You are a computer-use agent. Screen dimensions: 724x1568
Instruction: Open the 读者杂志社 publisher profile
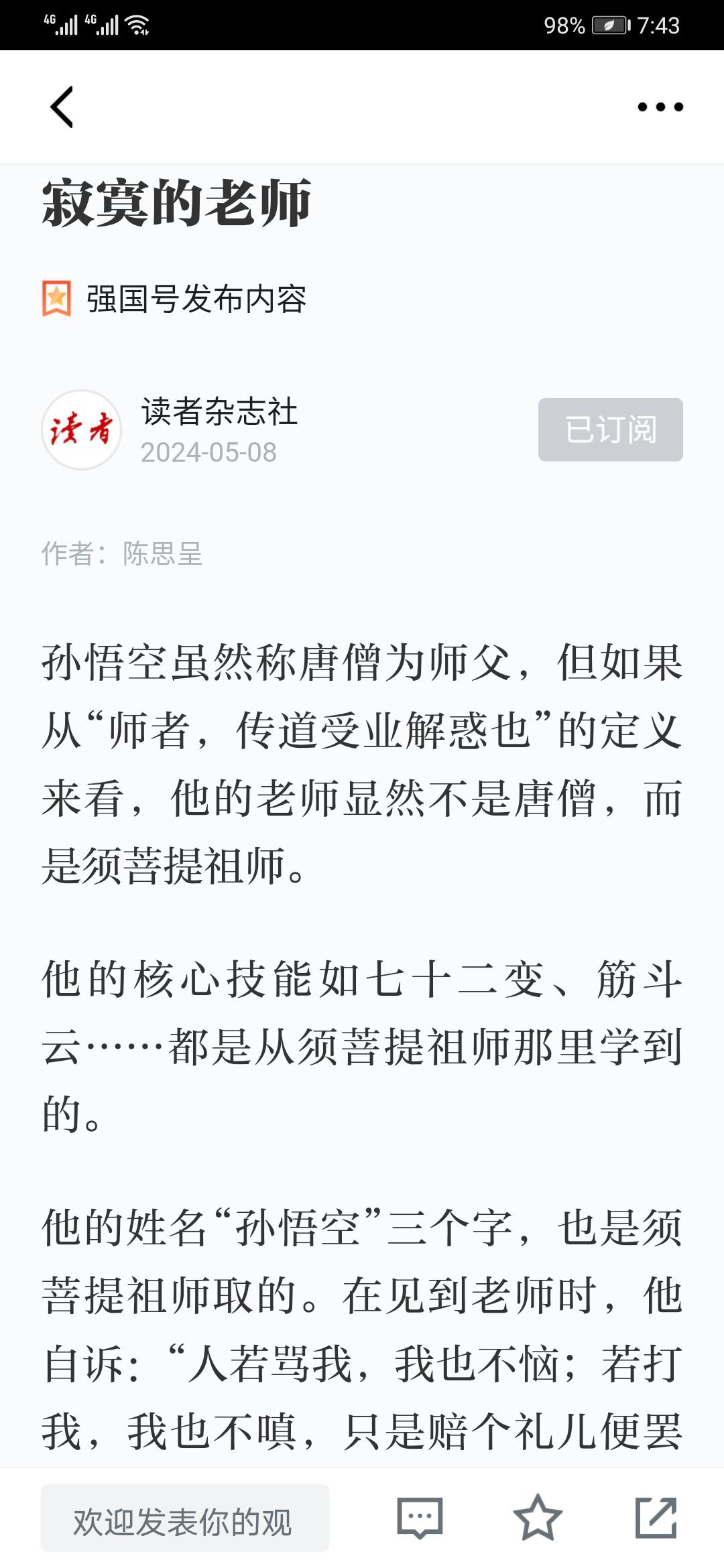[219, 411]
